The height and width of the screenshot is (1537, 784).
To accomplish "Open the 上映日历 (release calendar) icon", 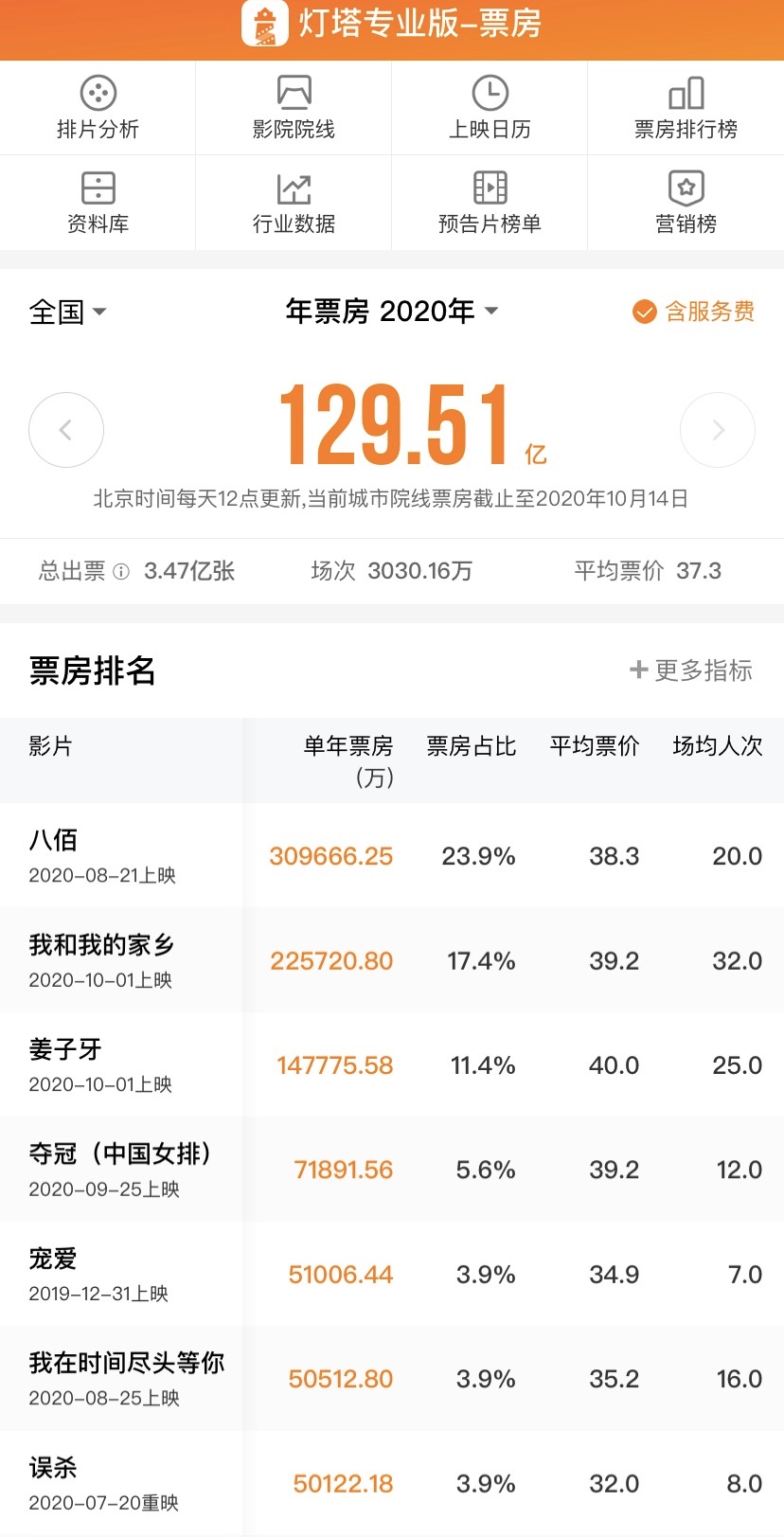I will 490,106.
